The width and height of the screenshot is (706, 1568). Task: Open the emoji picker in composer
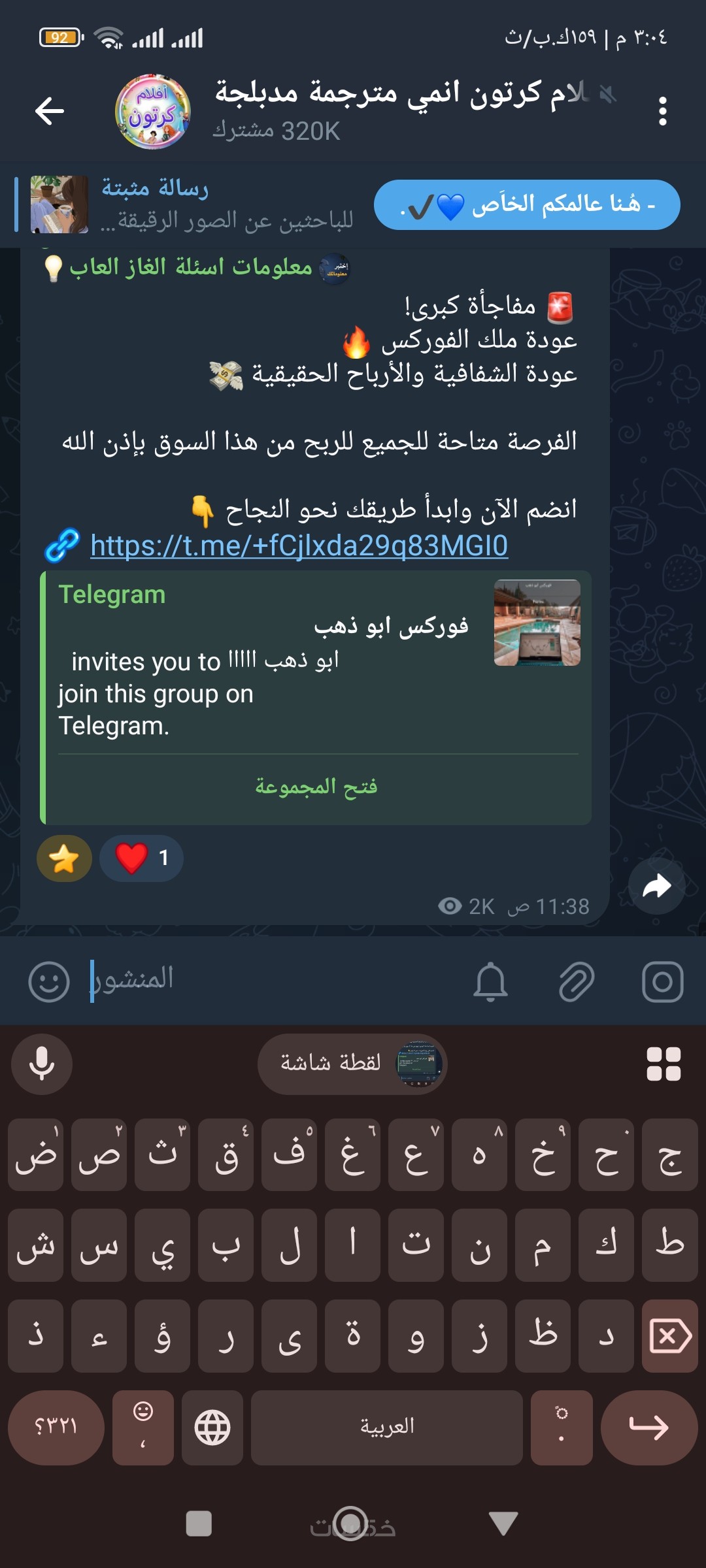pyautogui.click(x=49, y=981)
